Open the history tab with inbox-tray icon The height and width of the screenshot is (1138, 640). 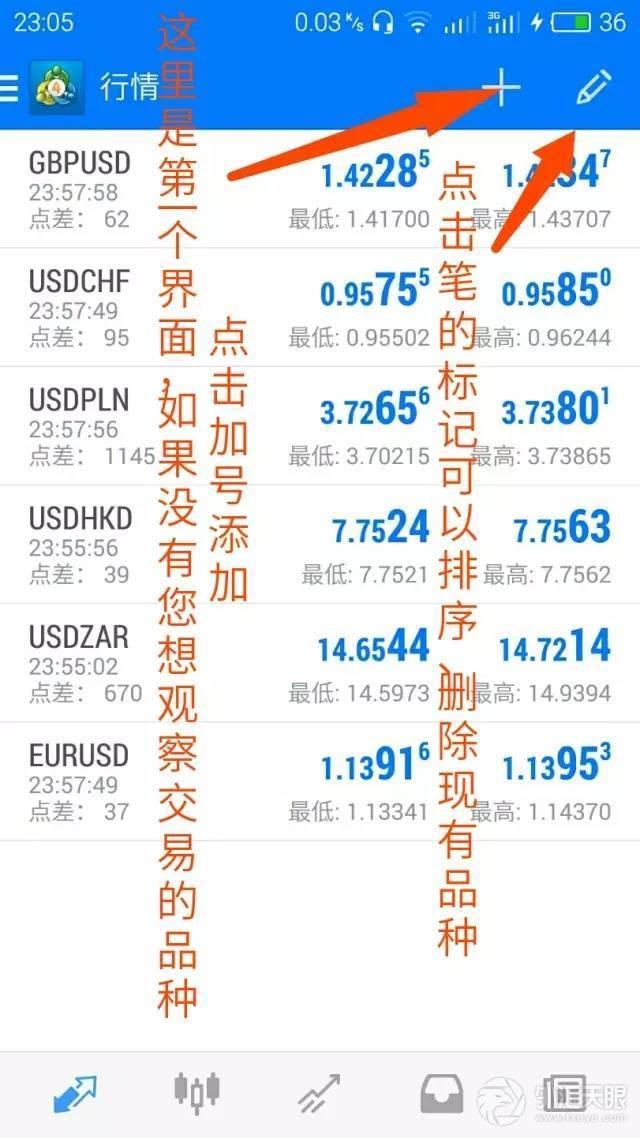[441, 1093]
